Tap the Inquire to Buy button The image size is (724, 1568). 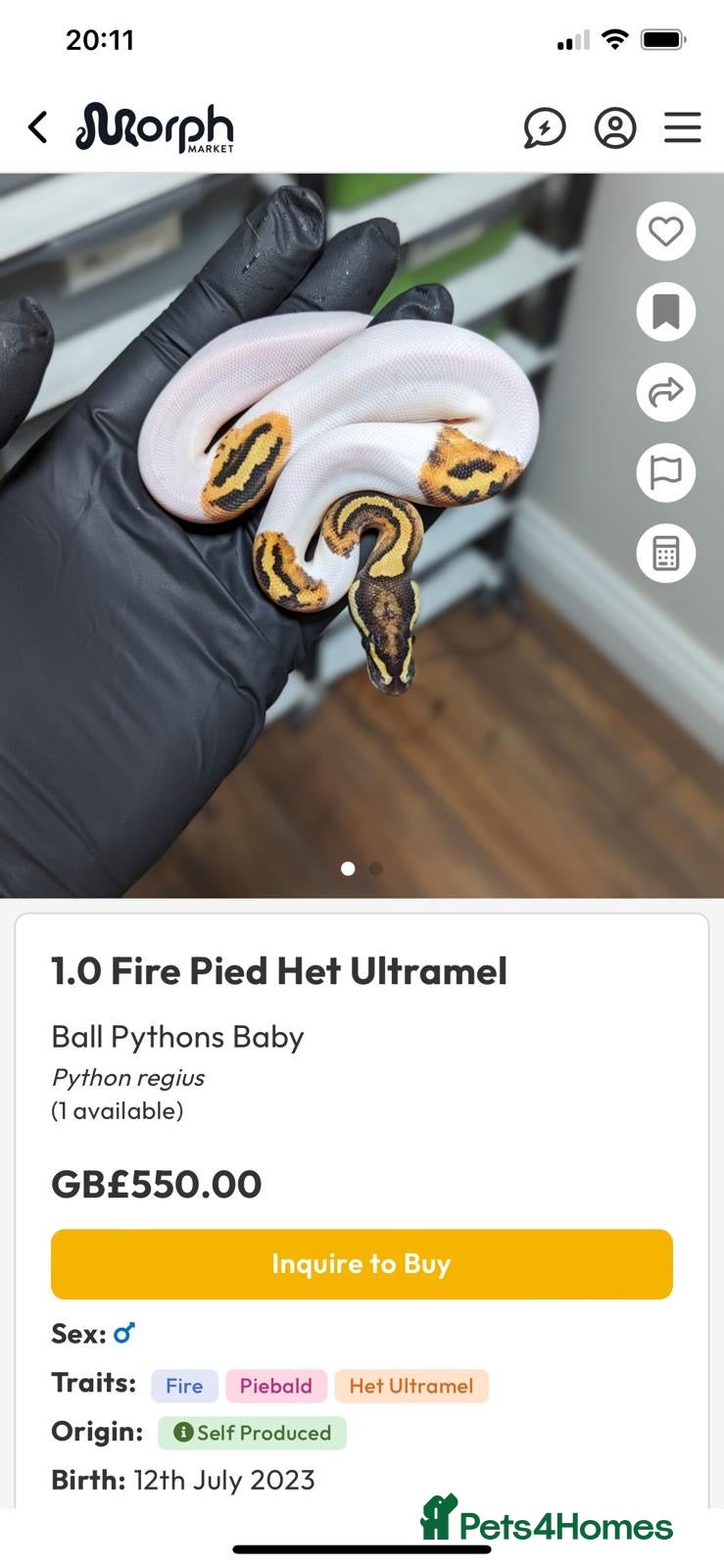(362, 1264)
